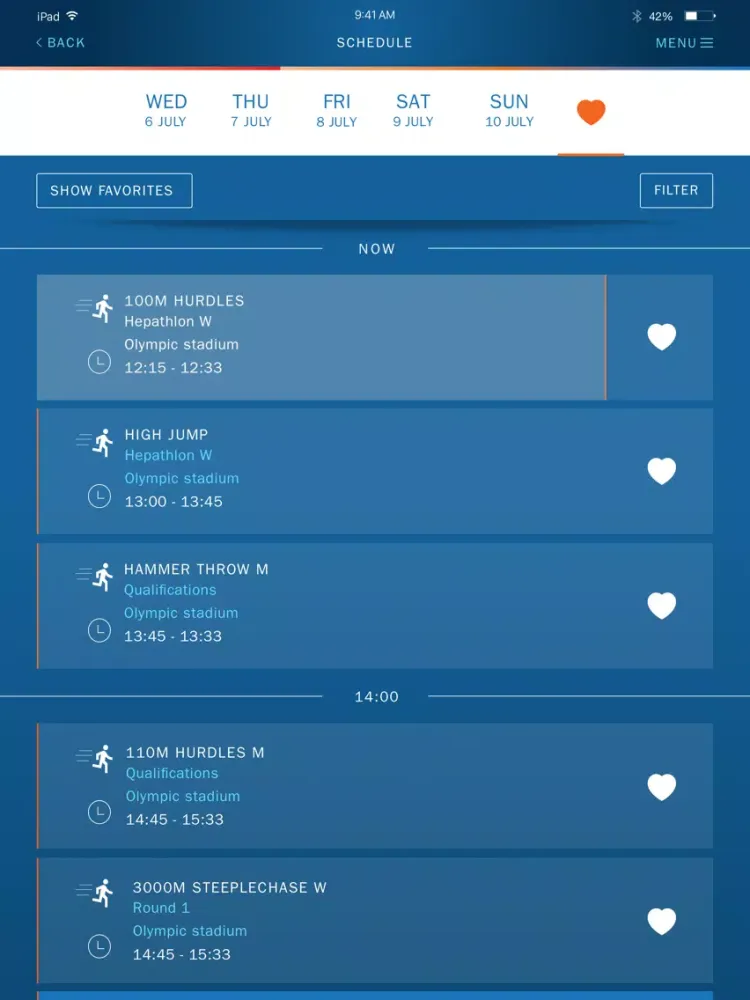This screenshot has height=1000, width=750.
Task: Like the Hammer Throw M event
Action: [x=661, y=606]
